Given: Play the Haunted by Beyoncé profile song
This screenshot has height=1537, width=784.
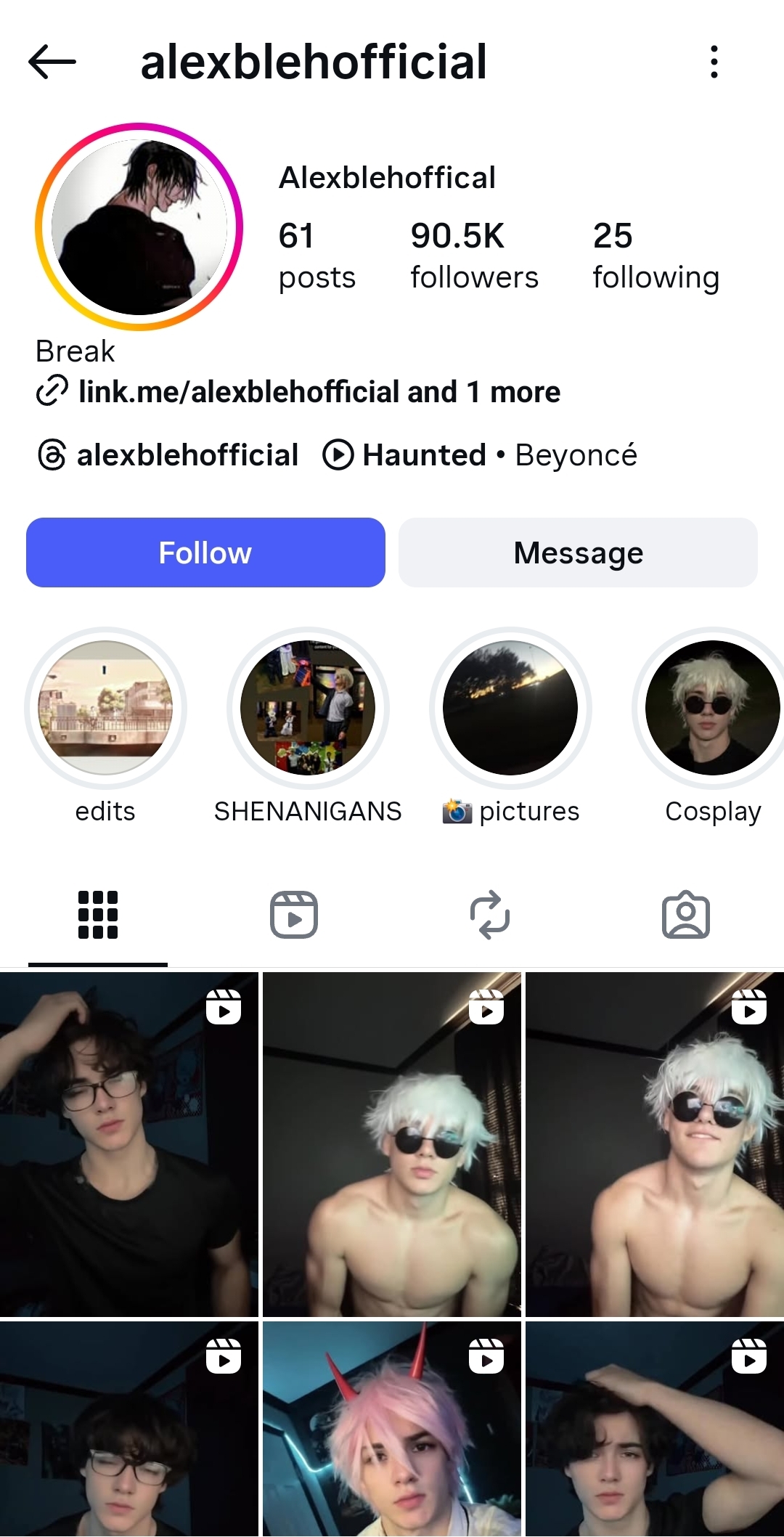Looking at the screenshot, I should (x=481, y=455).
